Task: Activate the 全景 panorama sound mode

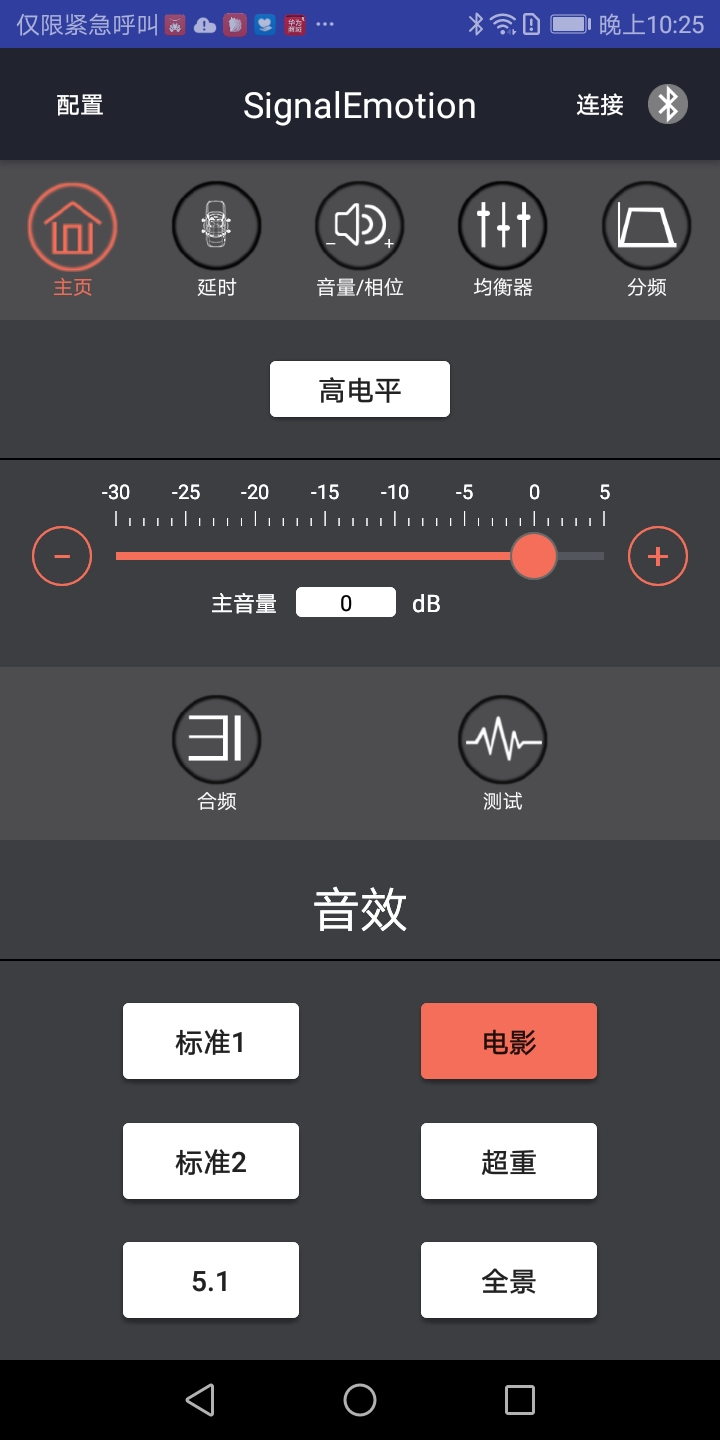Action: pos(508,1280)
